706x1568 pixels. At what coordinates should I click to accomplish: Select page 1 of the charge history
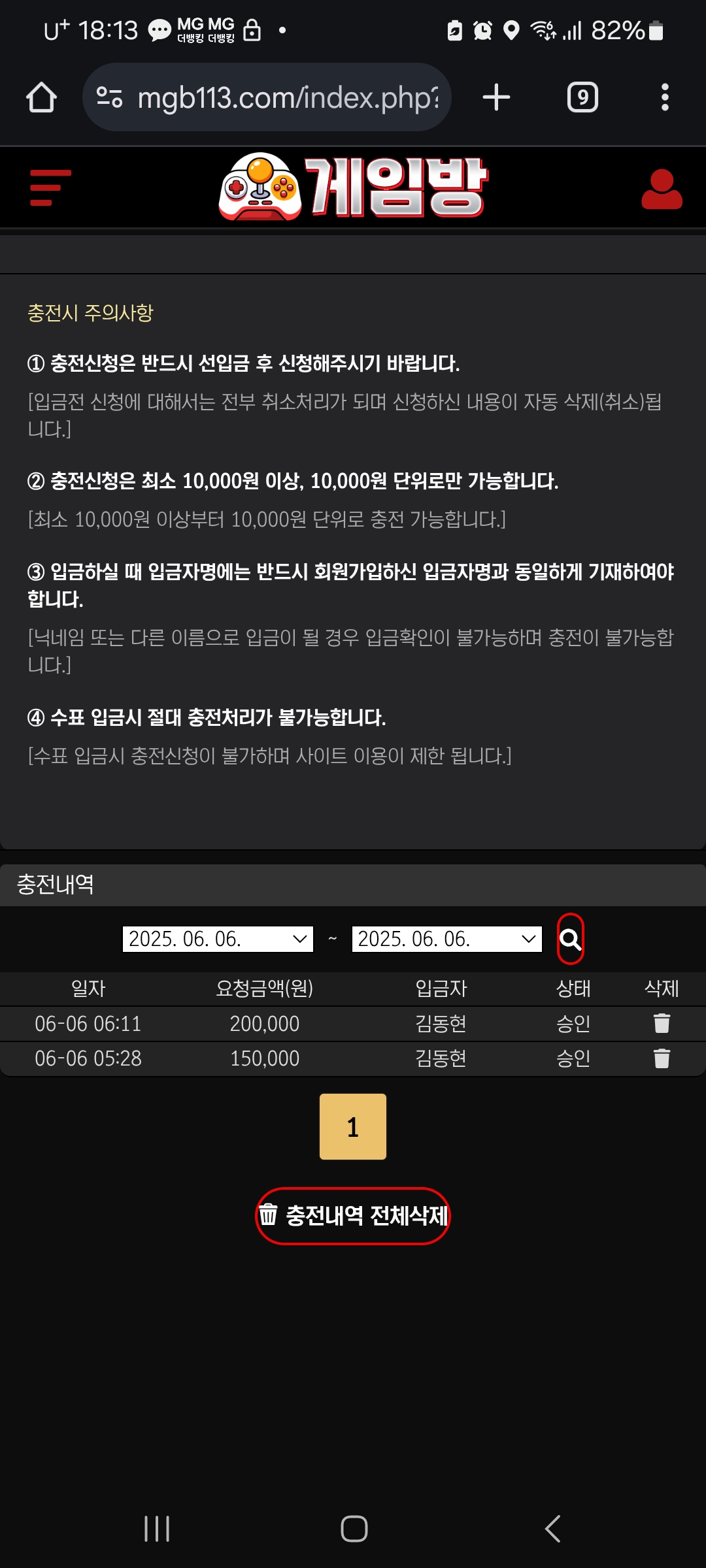point(353,1127)
